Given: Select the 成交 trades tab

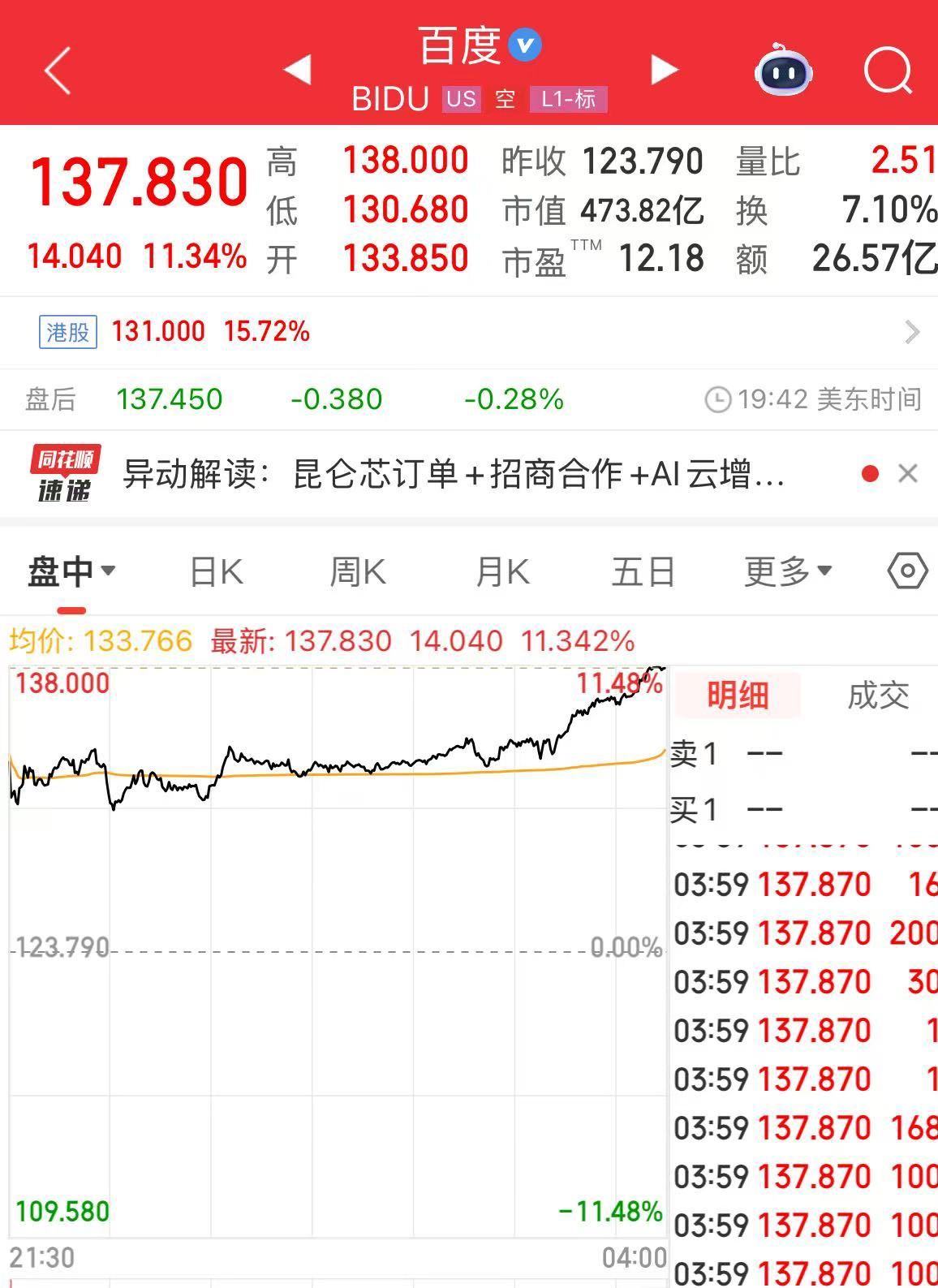Looking at the screenshot, I should point(878,695).
